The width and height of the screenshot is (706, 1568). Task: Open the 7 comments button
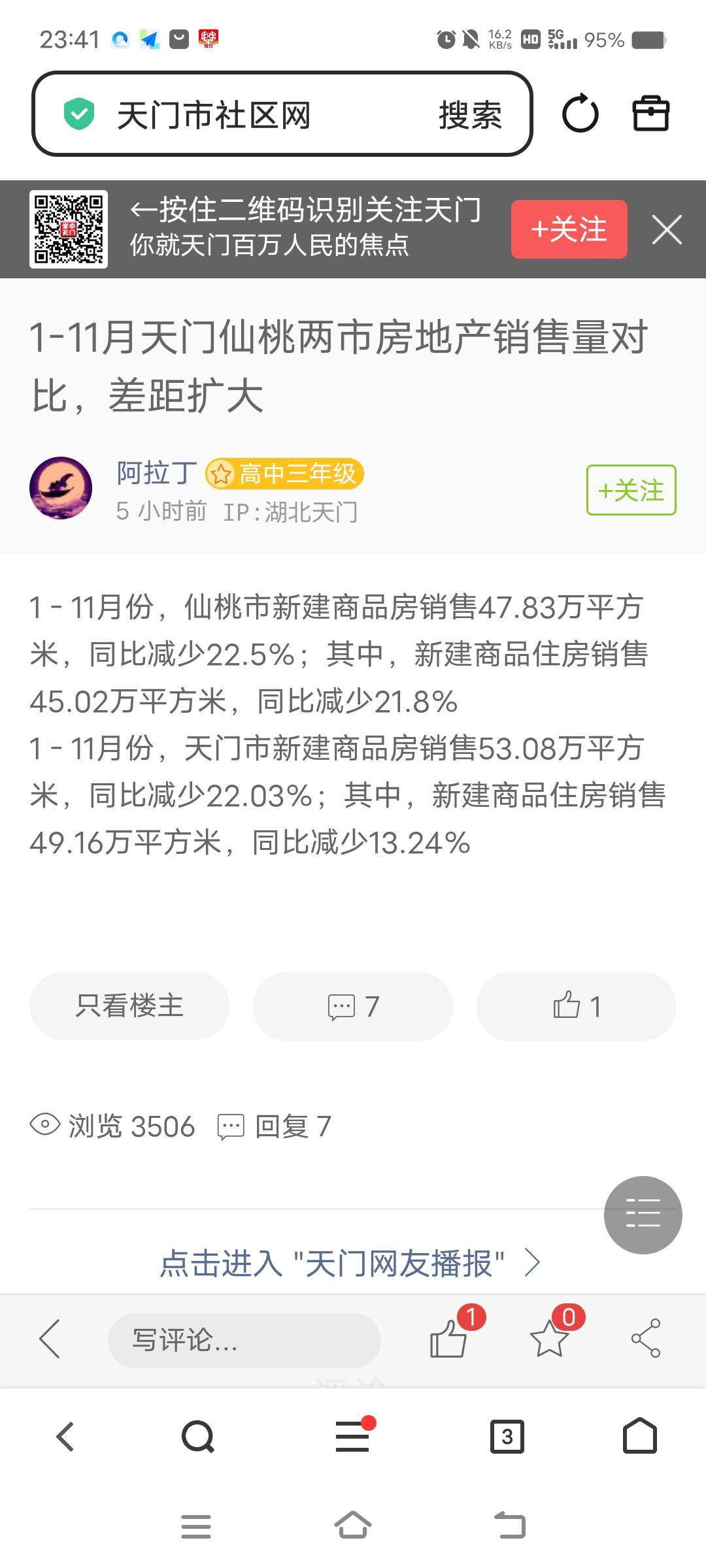pyautogui.click(x=353, y=1005)
